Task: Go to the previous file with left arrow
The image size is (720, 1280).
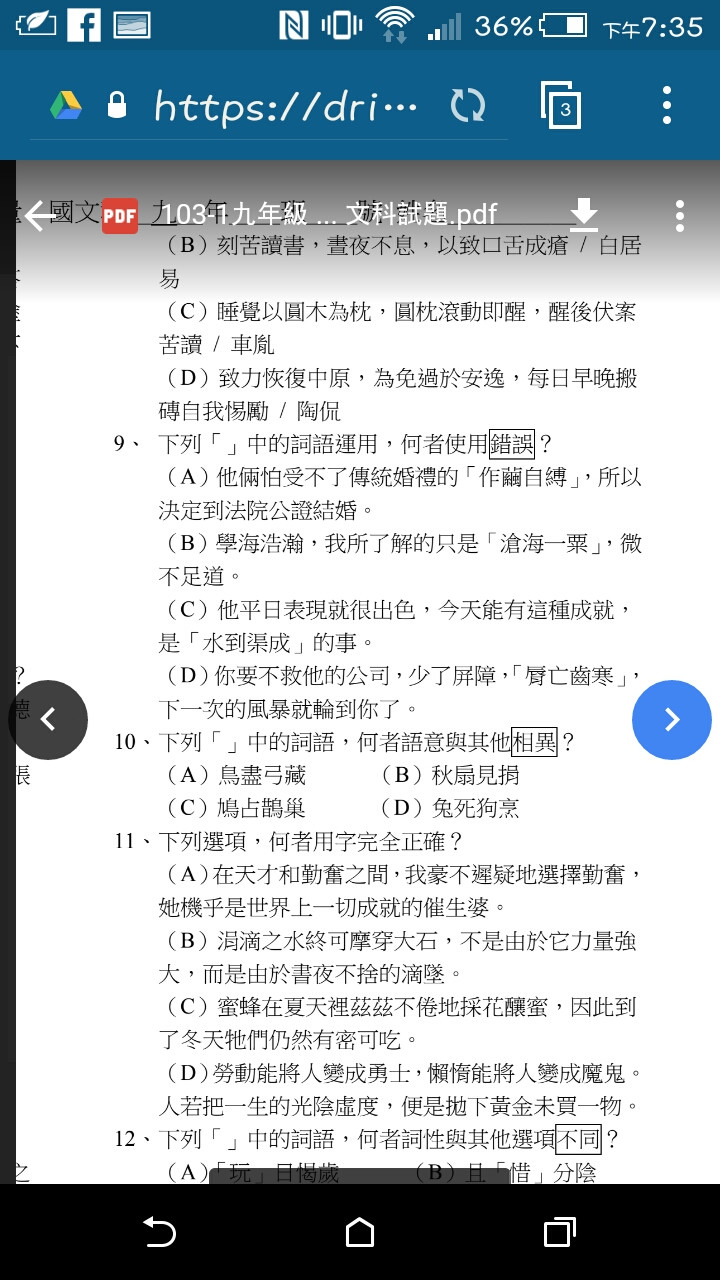Action: (x=48, y=720)
